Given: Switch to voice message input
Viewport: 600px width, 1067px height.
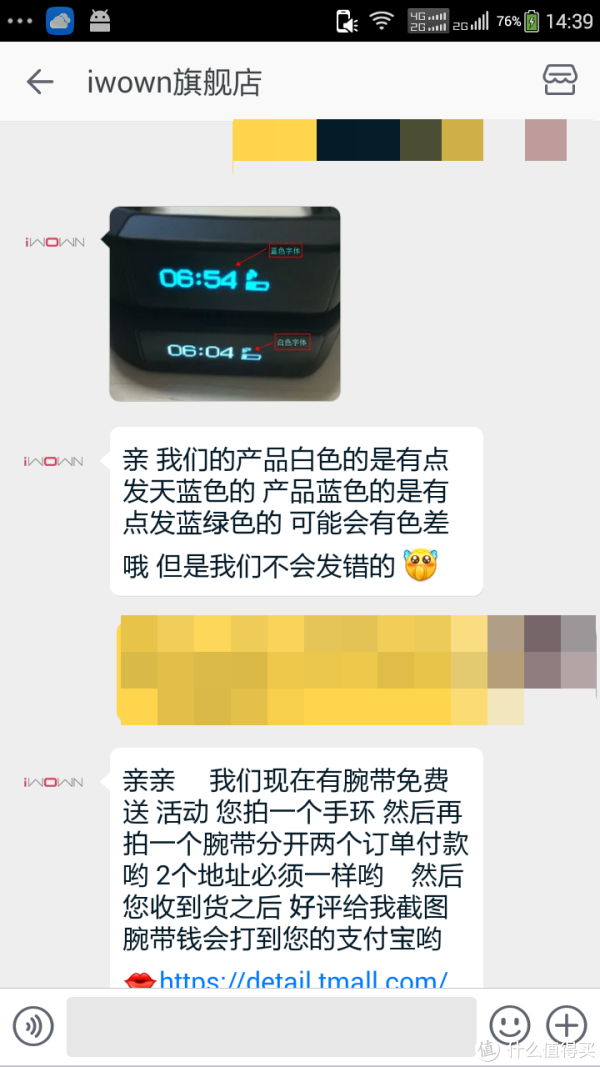Looking at the screenshot, I should 32,1025.
